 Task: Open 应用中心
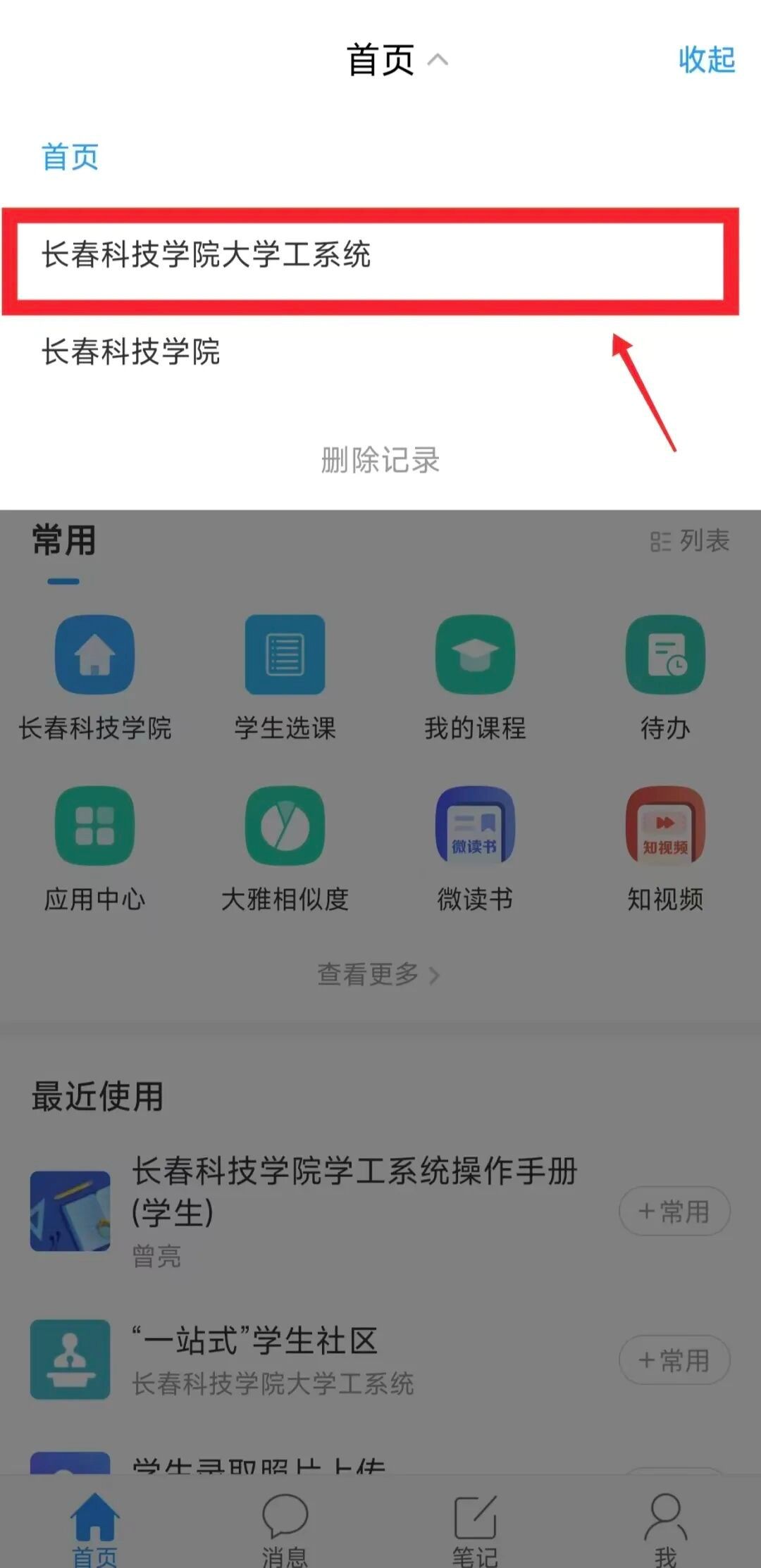pyautogui.click(x=95, y=826)
